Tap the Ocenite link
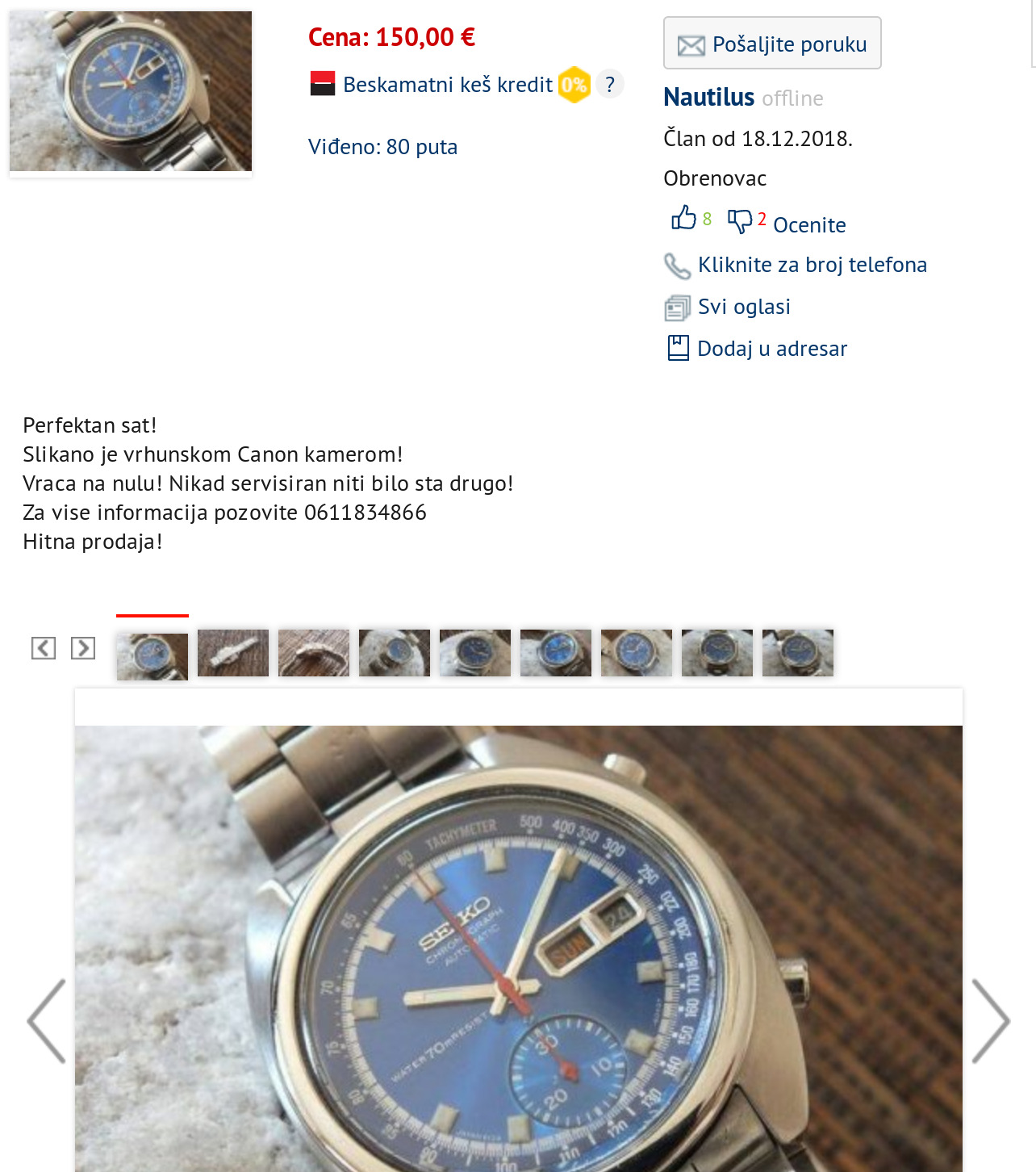 tap(809, 225)
